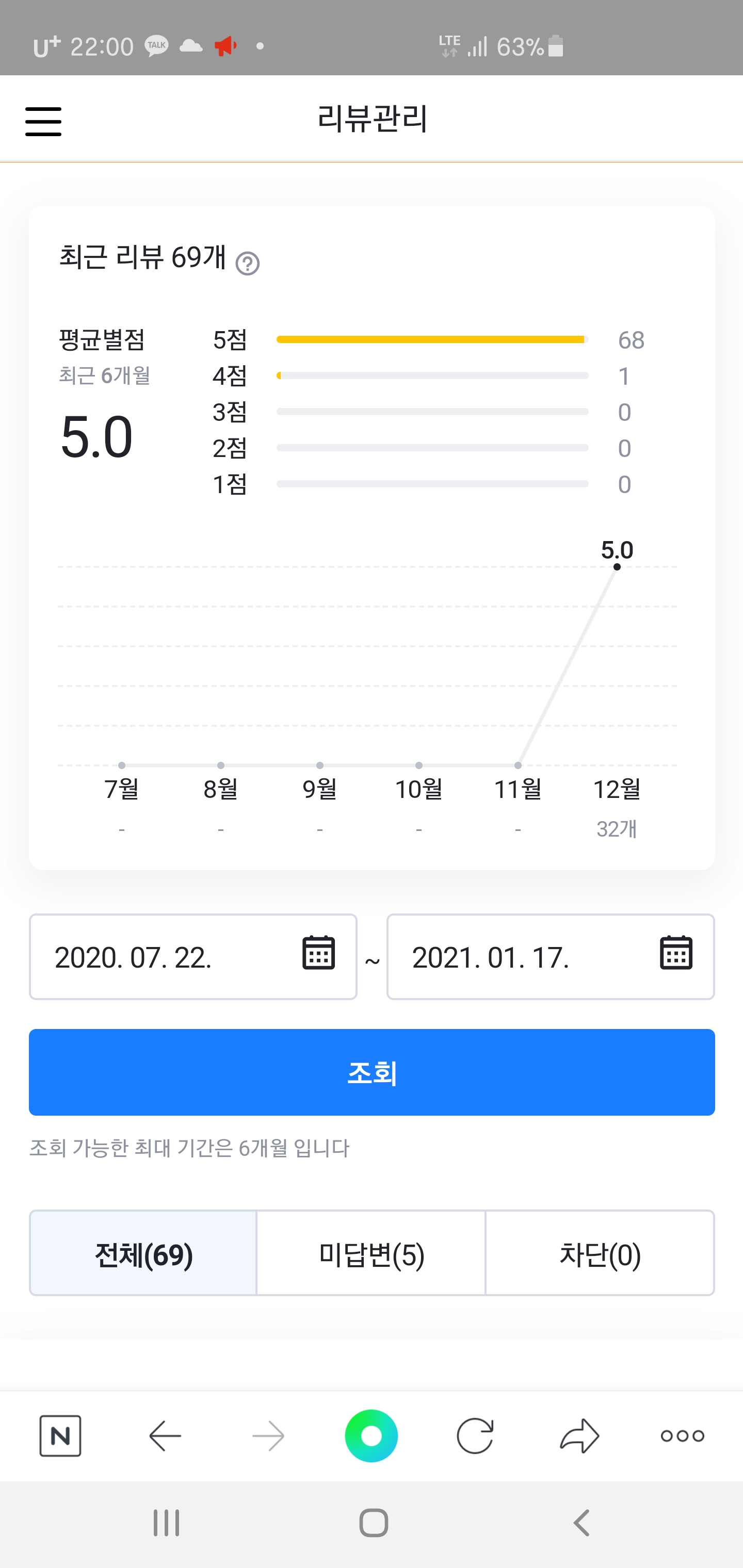The image size is (743, 1568).
Task: Select the 전체(69) tab
Action: tap(144, 1253)
